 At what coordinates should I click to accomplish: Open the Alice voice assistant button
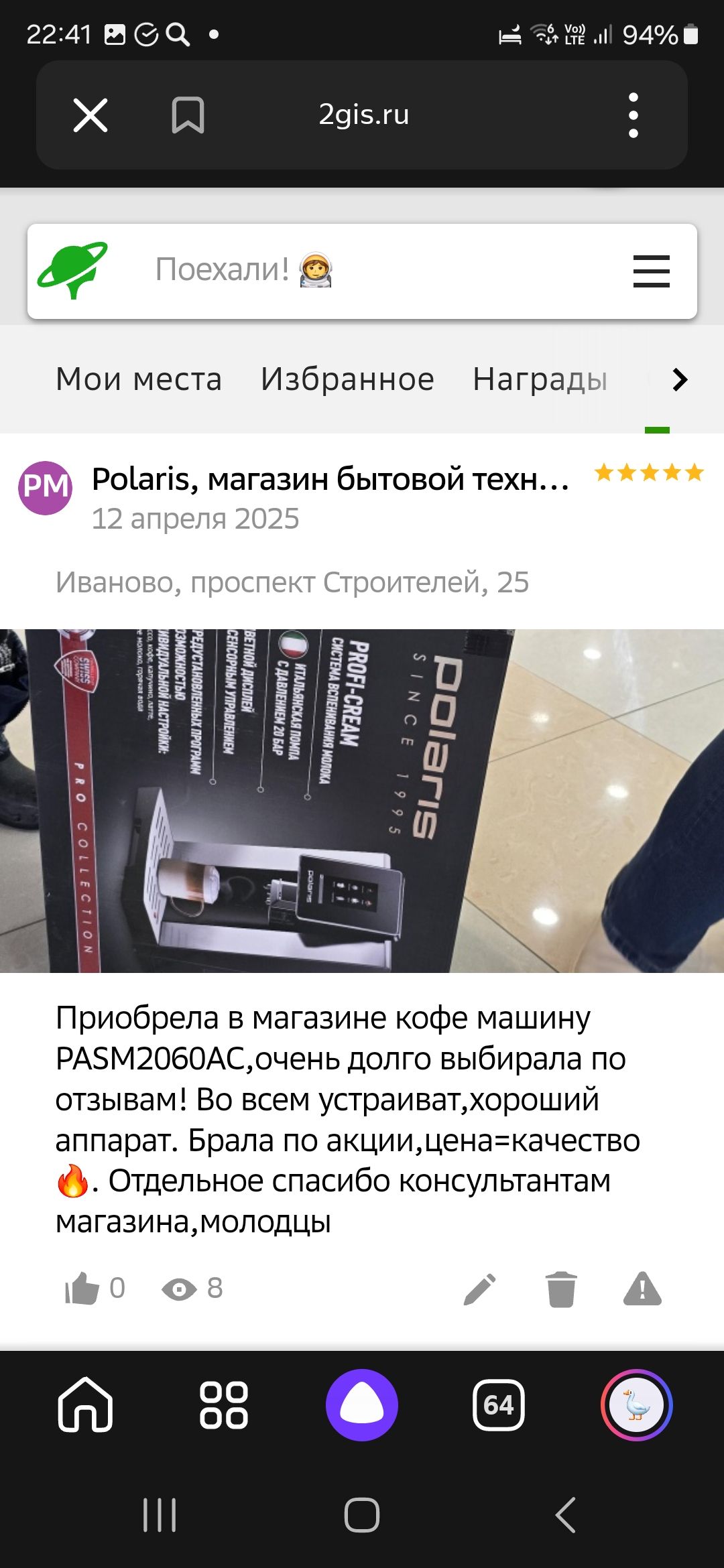362,1404
